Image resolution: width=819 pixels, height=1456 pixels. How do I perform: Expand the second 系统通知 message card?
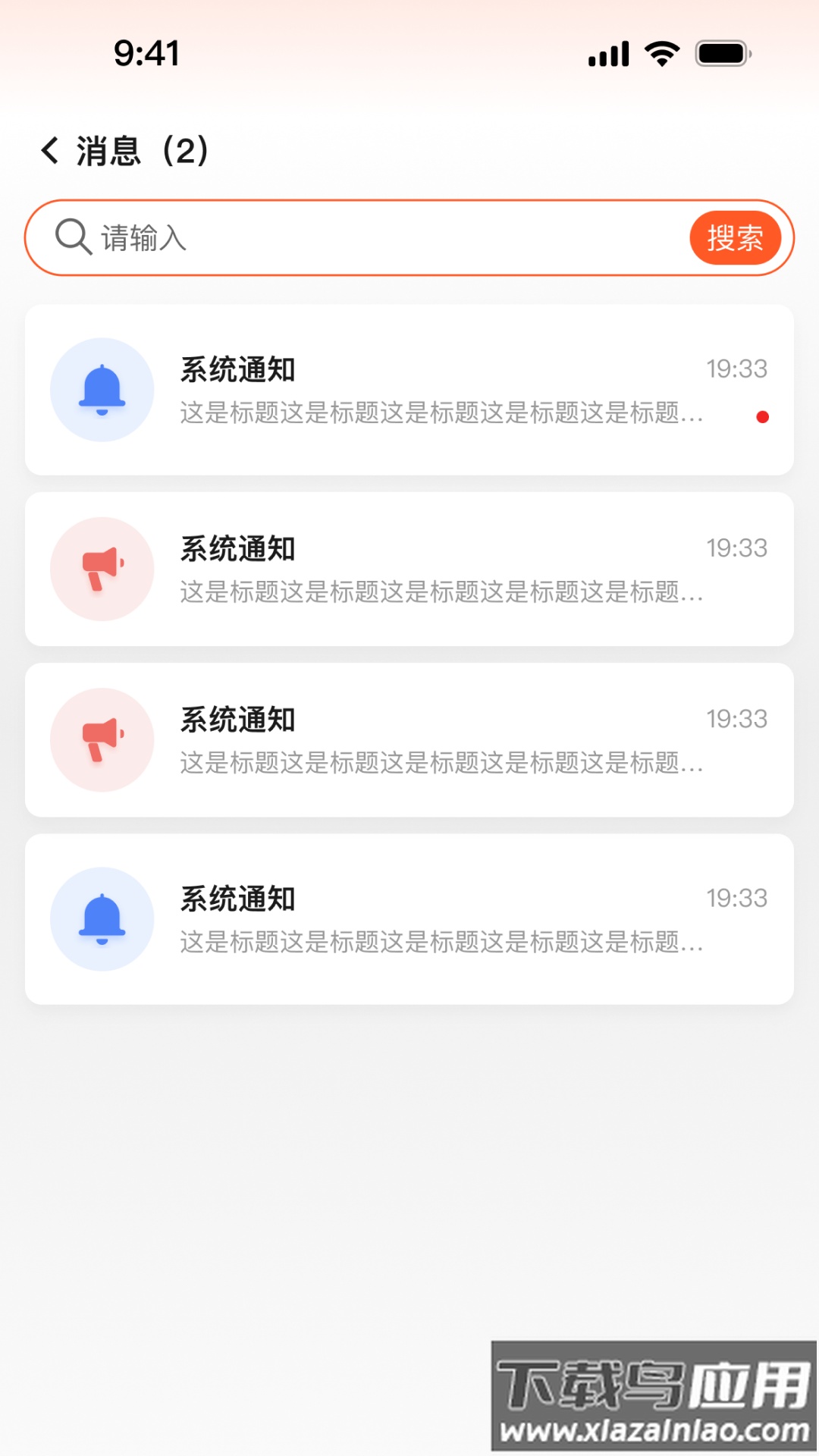pyautogui.click(x=409, y=569)
